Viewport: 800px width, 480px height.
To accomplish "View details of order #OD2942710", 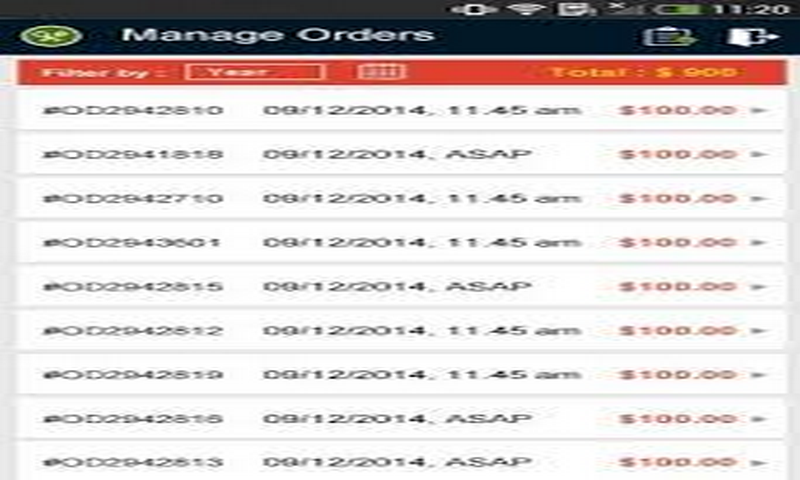I will [400, 198].
